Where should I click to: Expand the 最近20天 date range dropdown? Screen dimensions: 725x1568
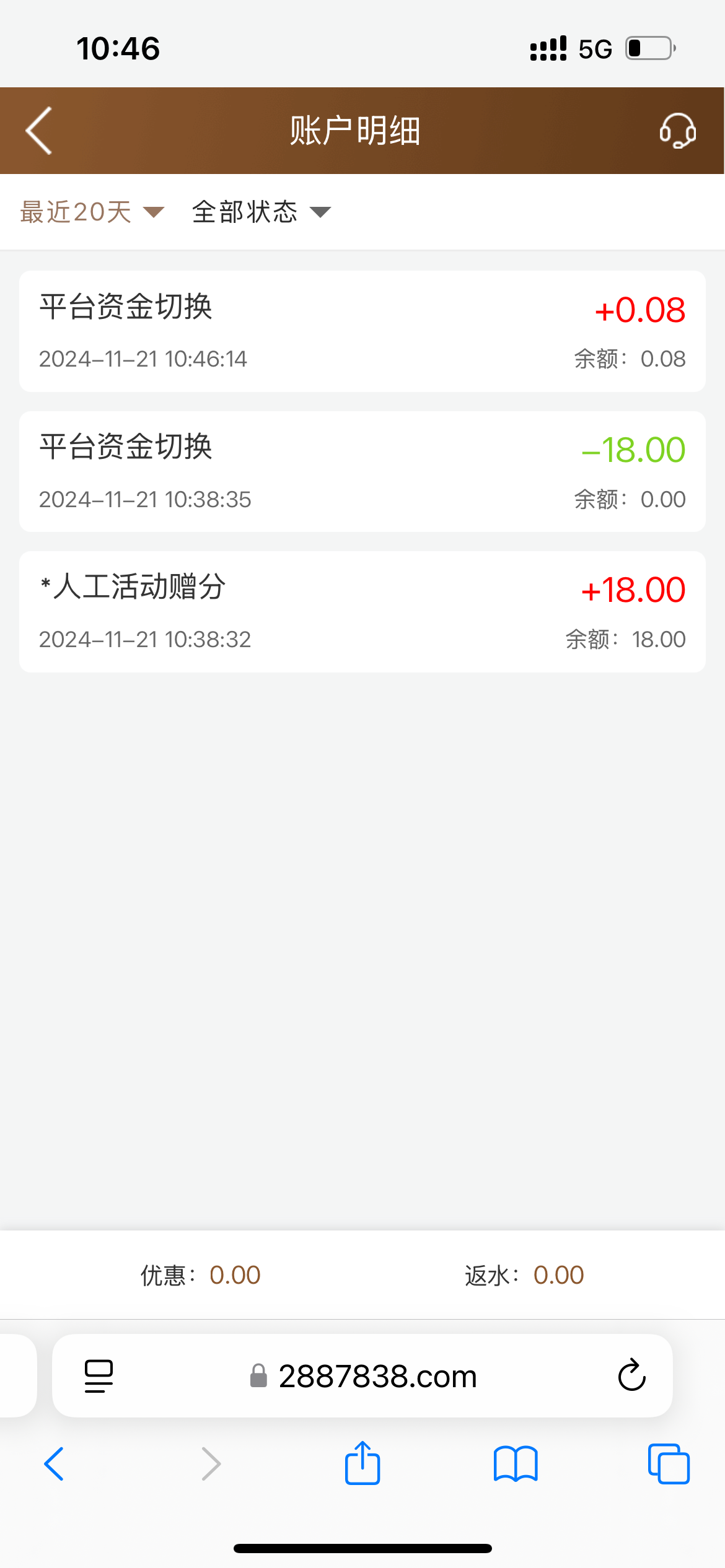tap(92, 212)
